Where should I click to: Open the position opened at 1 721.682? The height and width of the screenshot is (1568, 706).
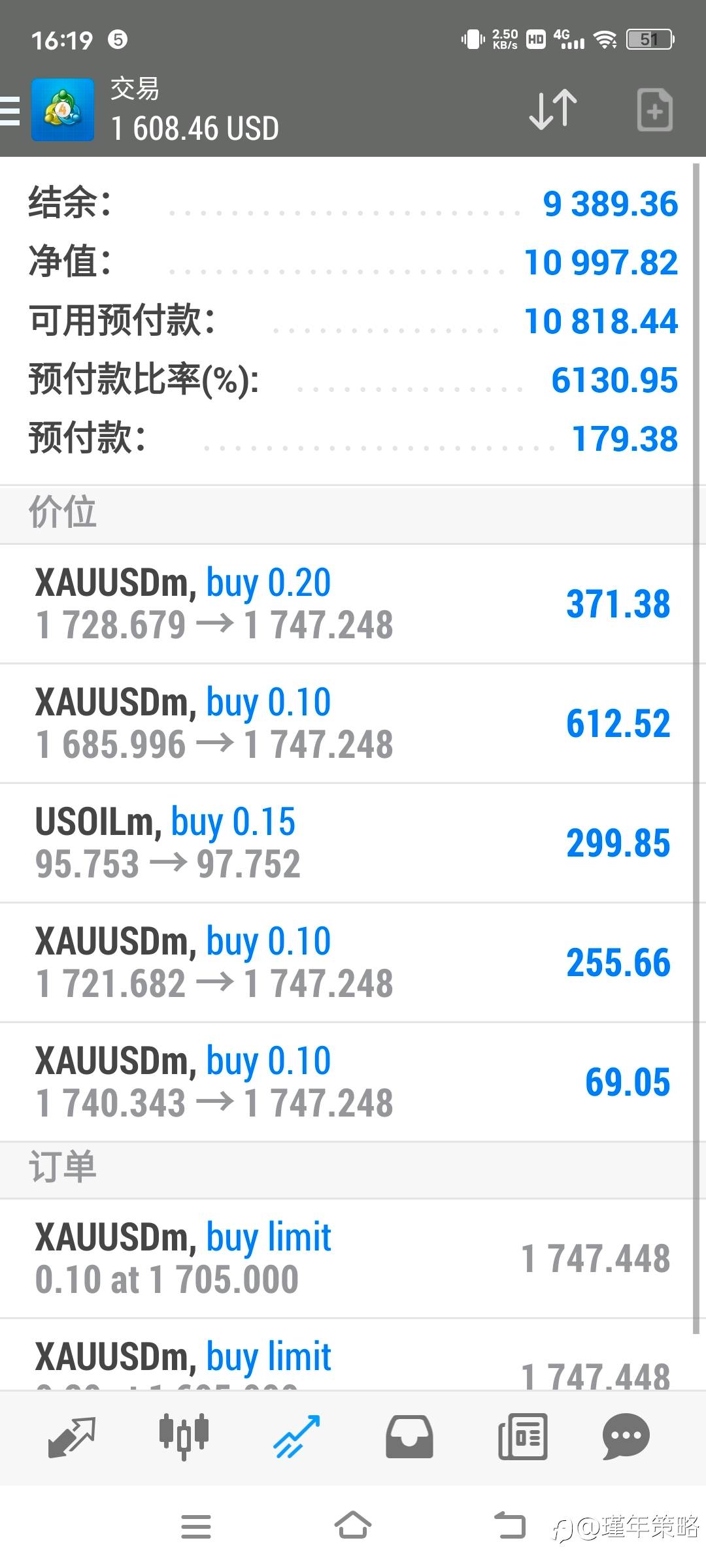(x=346, y=963)
